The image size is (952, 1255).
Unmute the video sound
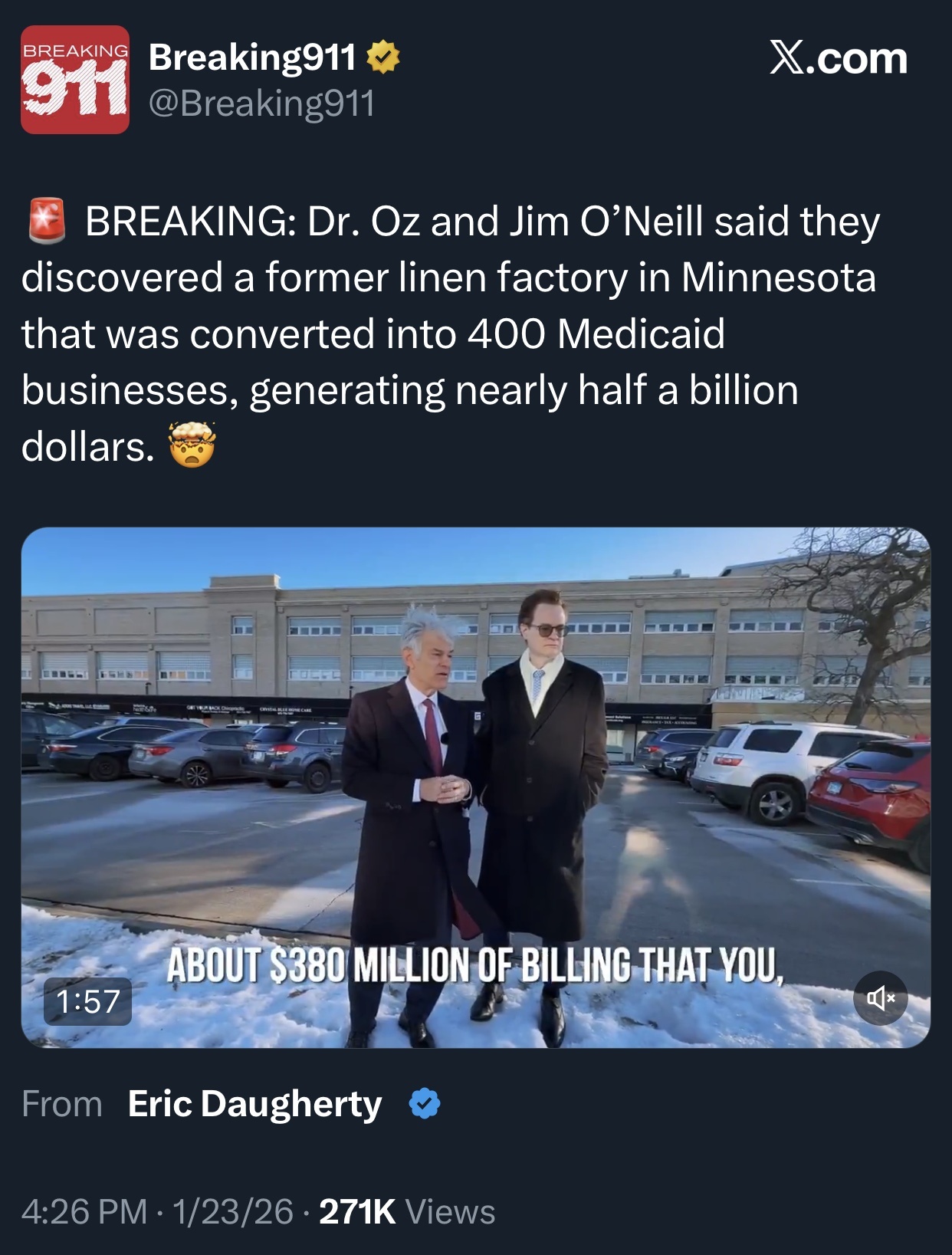coord(880,998)
